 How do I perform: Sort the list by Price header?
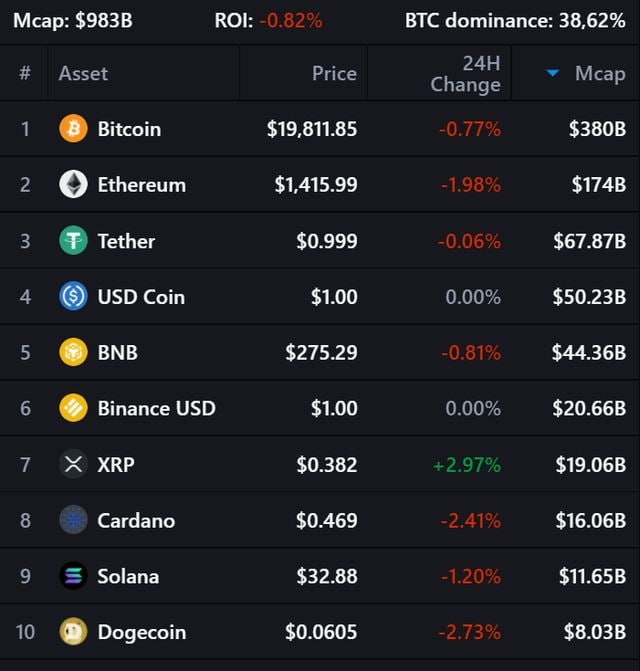point(333,73)
